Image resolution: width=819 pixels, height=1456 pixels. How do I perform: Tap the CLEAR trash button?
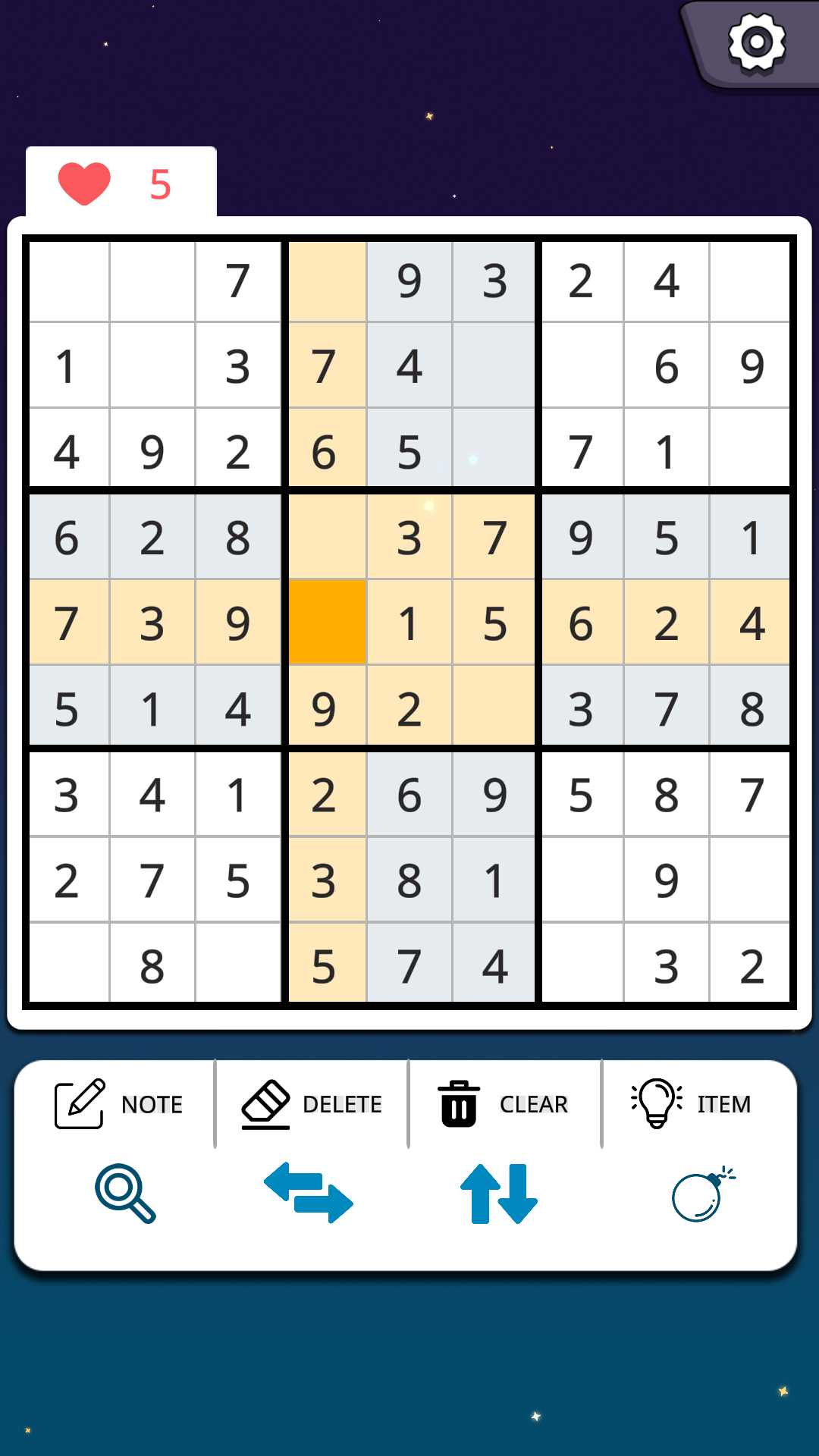pos(503,1104)
